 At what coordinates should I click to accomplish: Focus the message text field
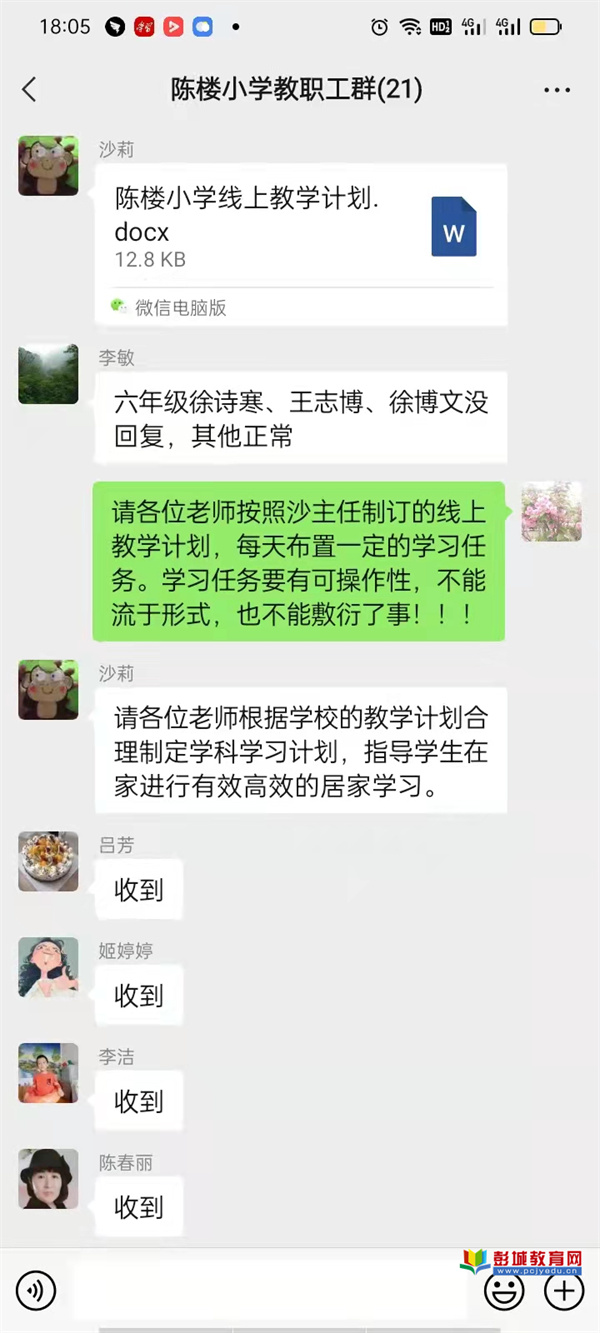[x=270, y=1291]
